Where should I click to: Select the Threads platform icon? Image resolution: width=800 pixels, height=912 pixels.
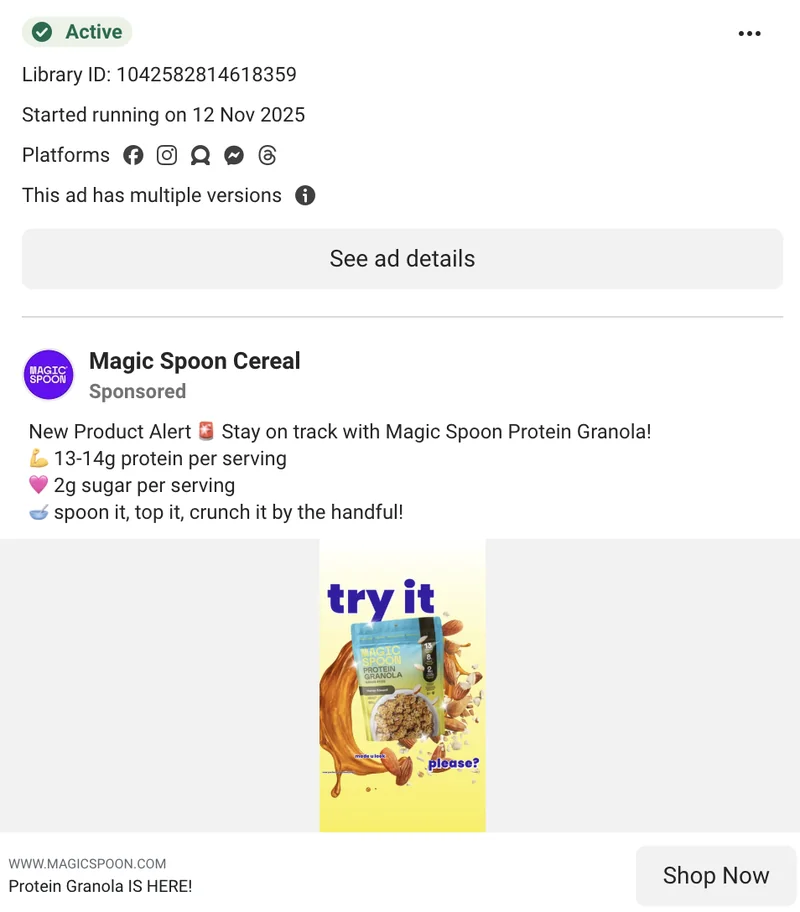[x=267, y=155]
